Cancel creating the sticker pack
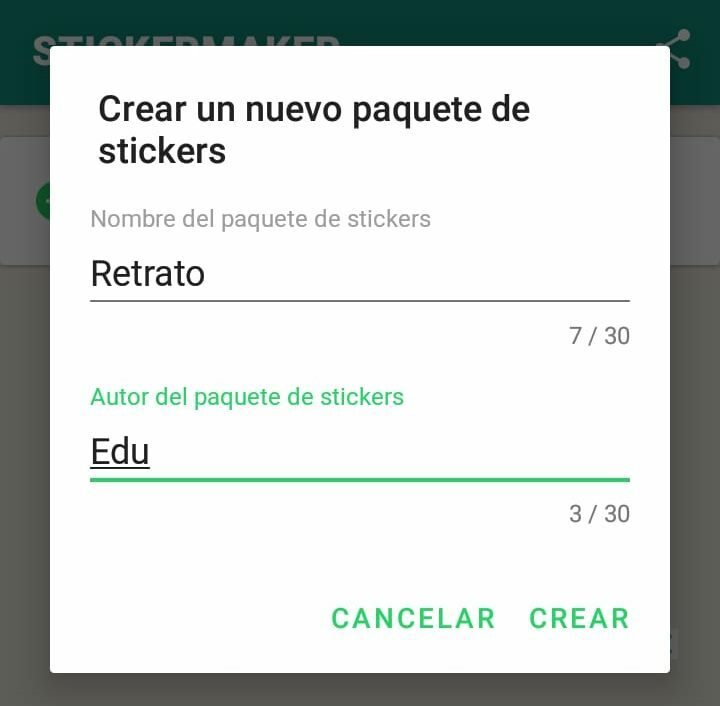 pos(413,619)
